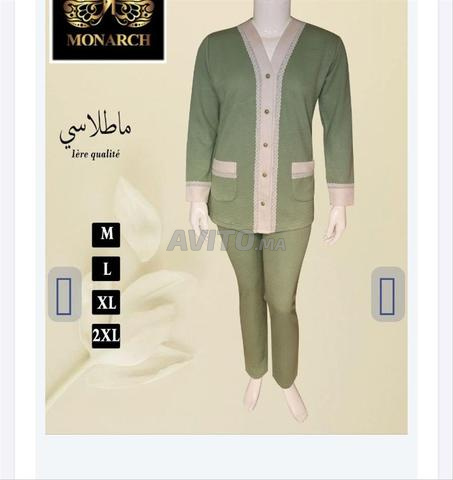This screenshot has width=453, height=480.
Task: Go to the previous product photo
Action: coord(65,294)
